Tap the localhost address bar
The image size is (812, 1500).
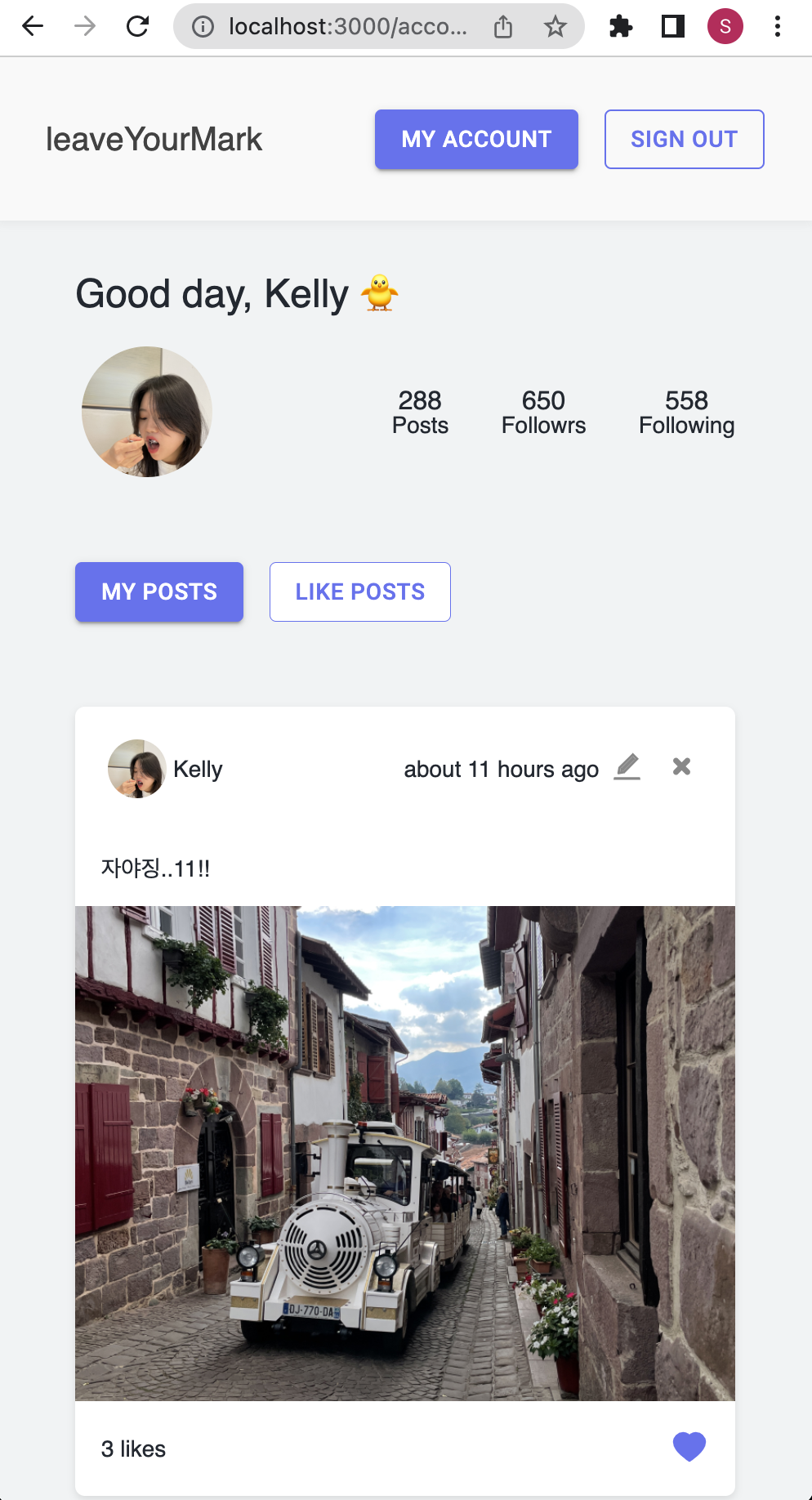(347, 27)
